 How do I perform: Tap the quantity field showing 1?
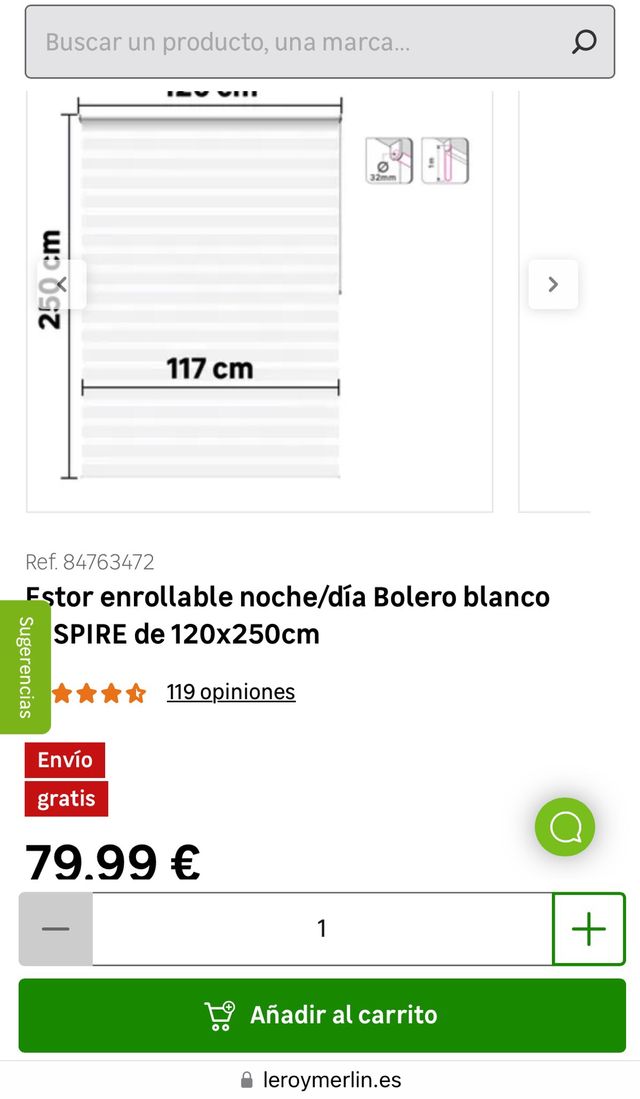pyautogui.click(x=322, y=929)
